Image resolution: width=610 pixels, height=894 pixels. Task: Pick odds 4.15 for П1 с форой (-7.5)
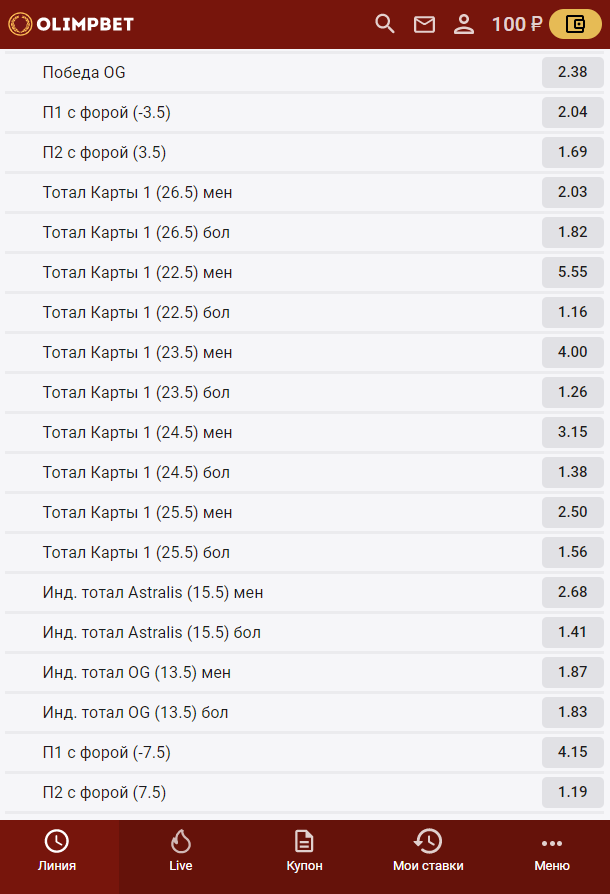(x=572, y=752)
